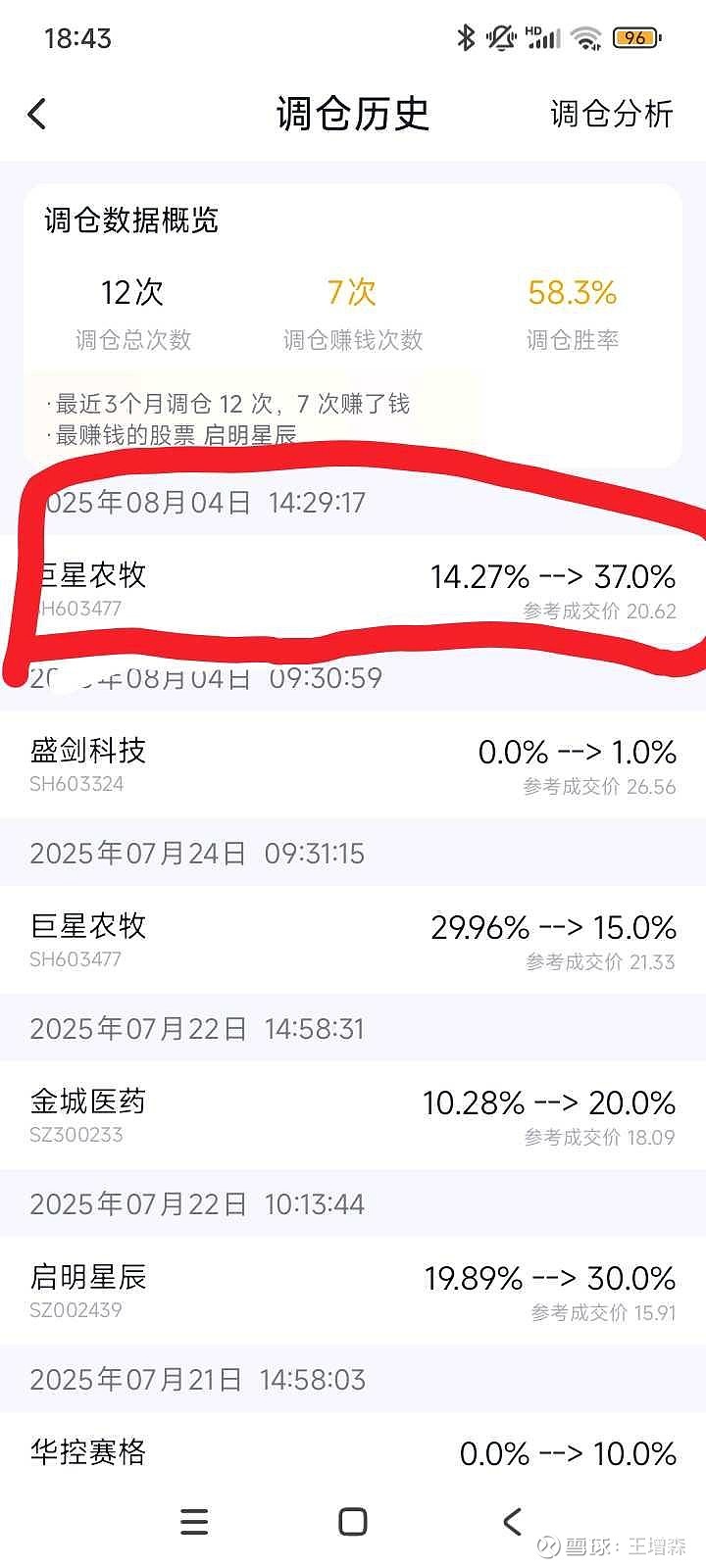Go back using the top-left arrow
The image size is (706, 1568).
point(37,114)
